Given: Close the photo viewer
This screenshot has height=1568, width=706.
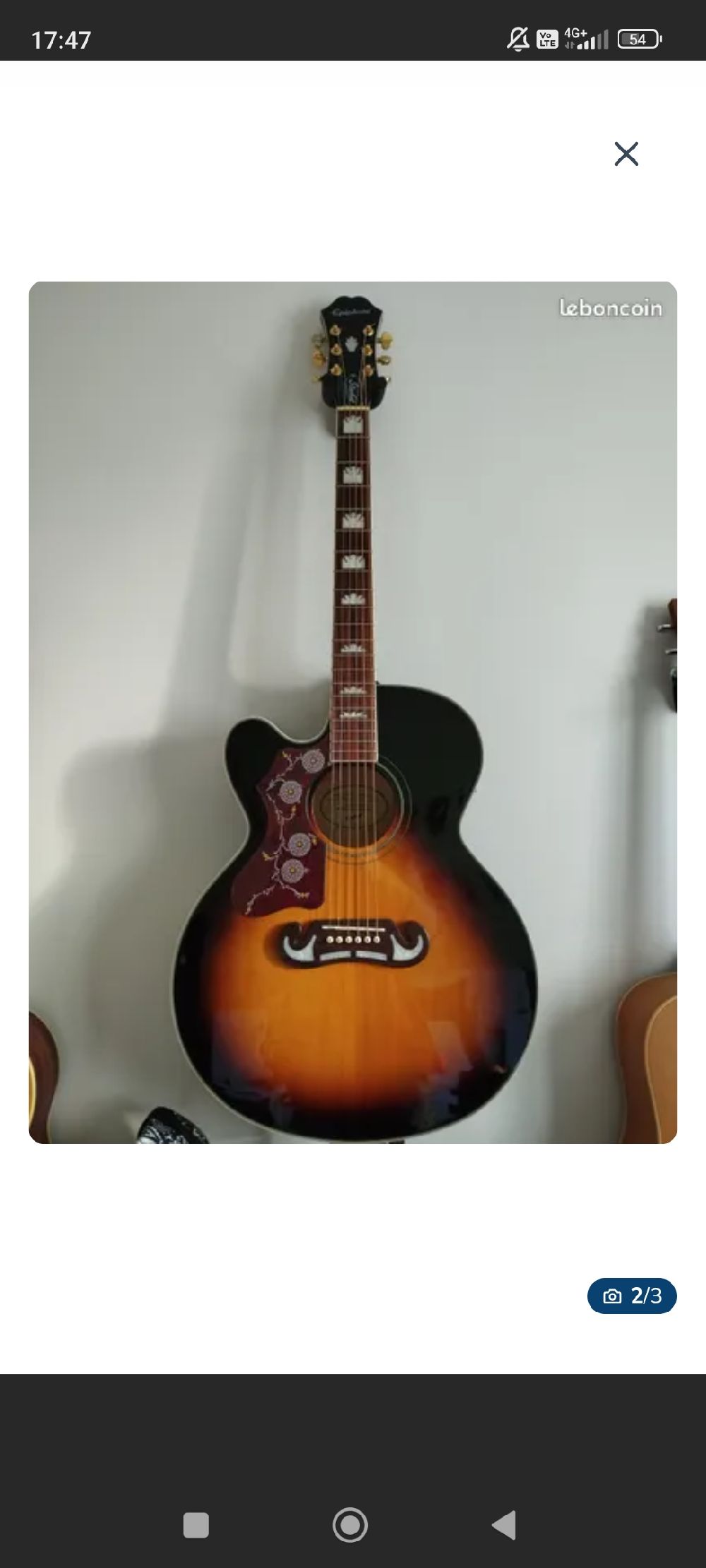Looking at the screenshot, I should click(626, 154).
